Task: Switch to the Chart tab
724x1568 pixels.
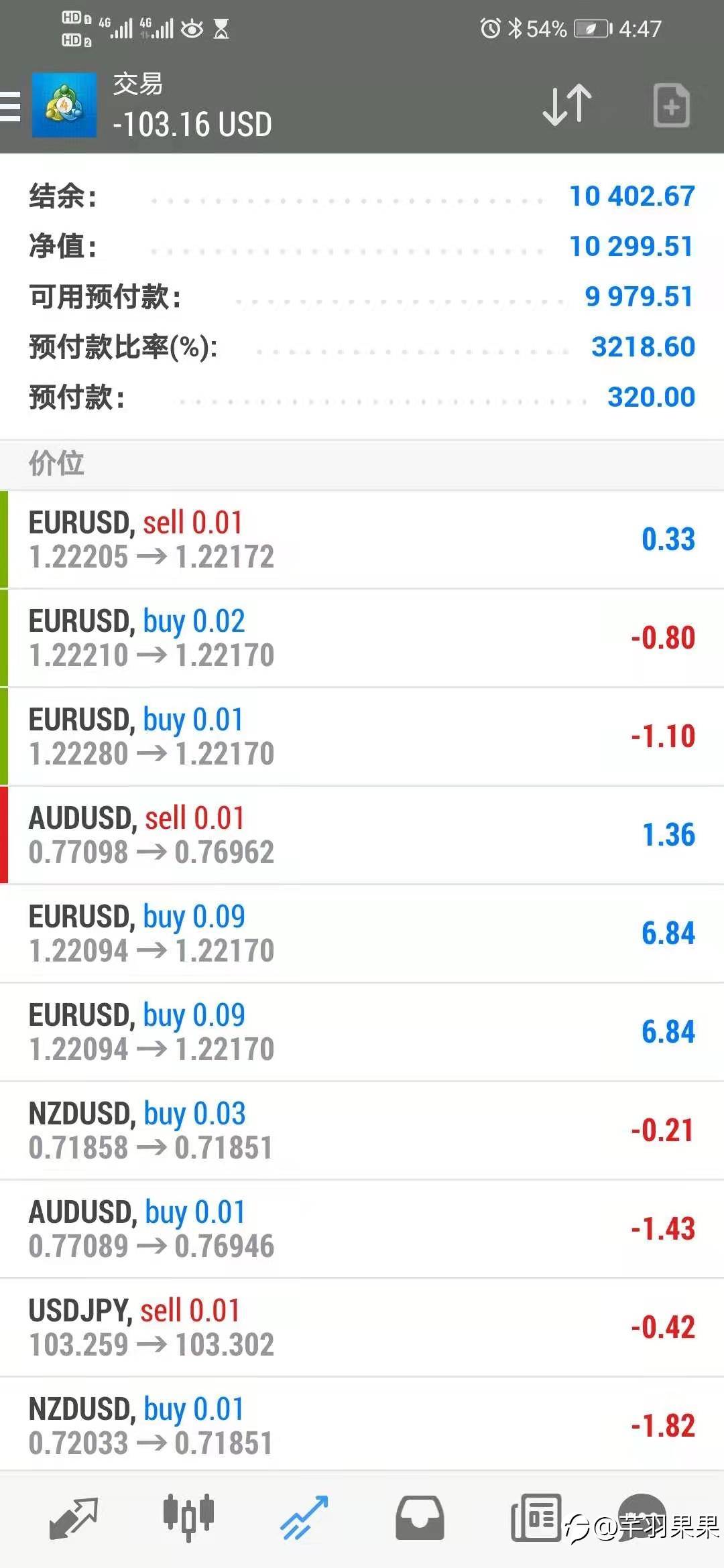Action: pyautogui.click(x=188, y=1518)
